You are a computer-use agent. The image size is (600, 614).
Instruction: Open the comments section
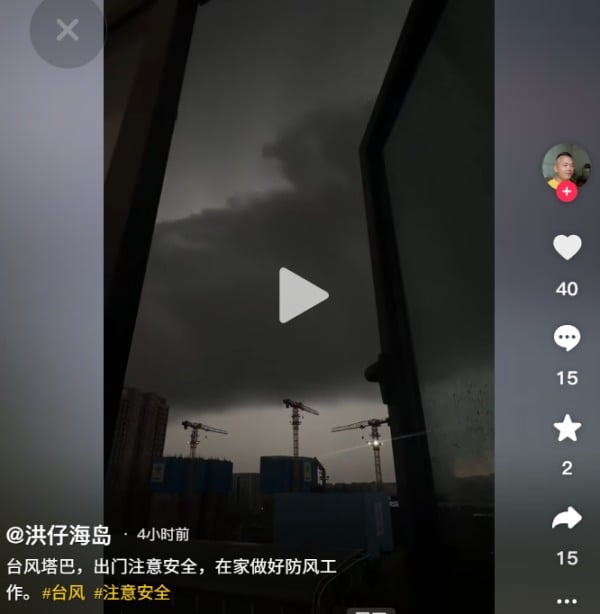(567, 338)
